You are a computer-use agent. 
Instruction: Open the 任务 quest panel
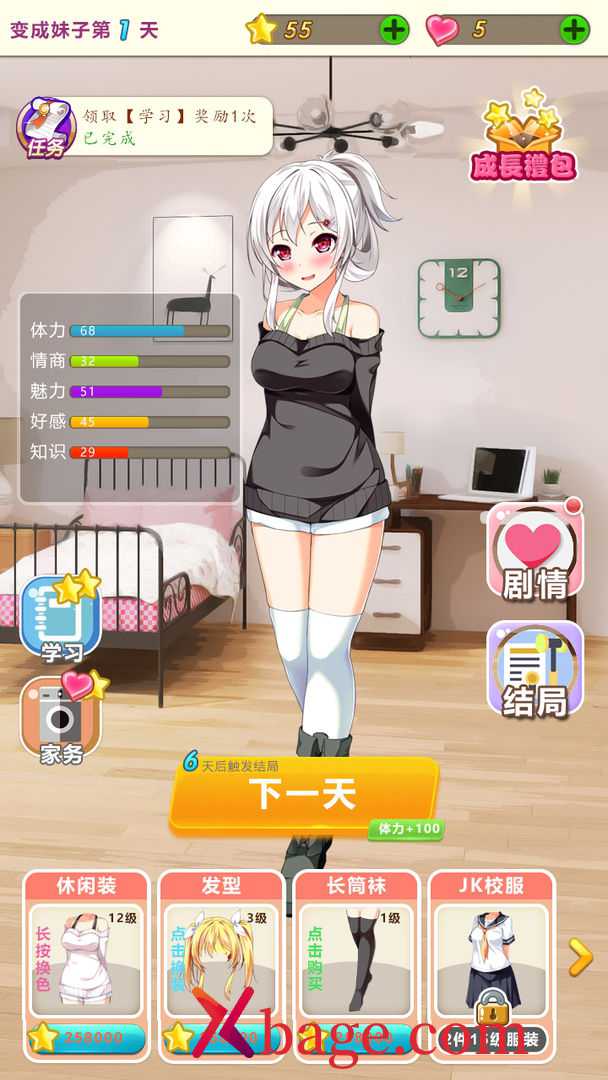pyautogui.click(x=46, y=128)
